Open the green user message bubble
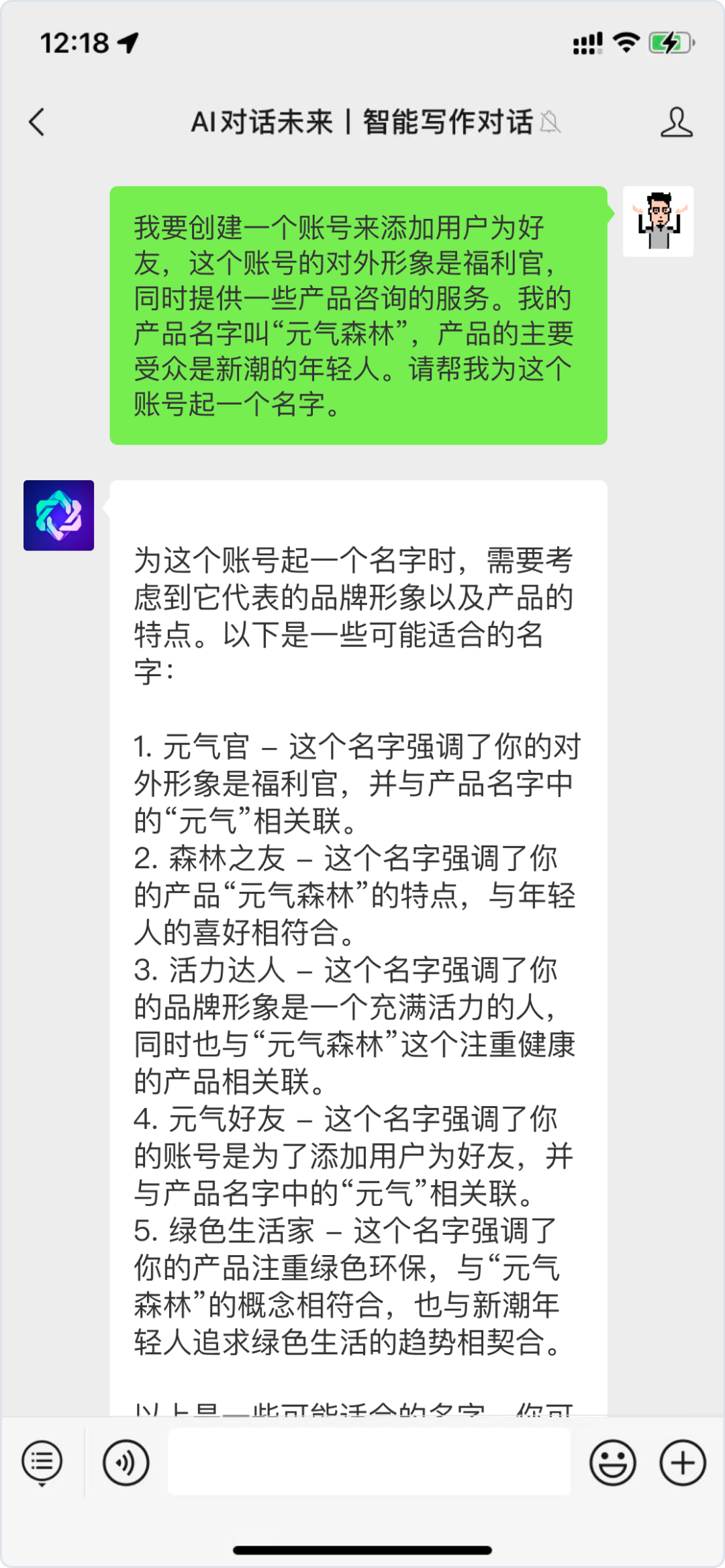This screenshot has width=725, height=1568. pyautogui.click(x=362, y=312)
